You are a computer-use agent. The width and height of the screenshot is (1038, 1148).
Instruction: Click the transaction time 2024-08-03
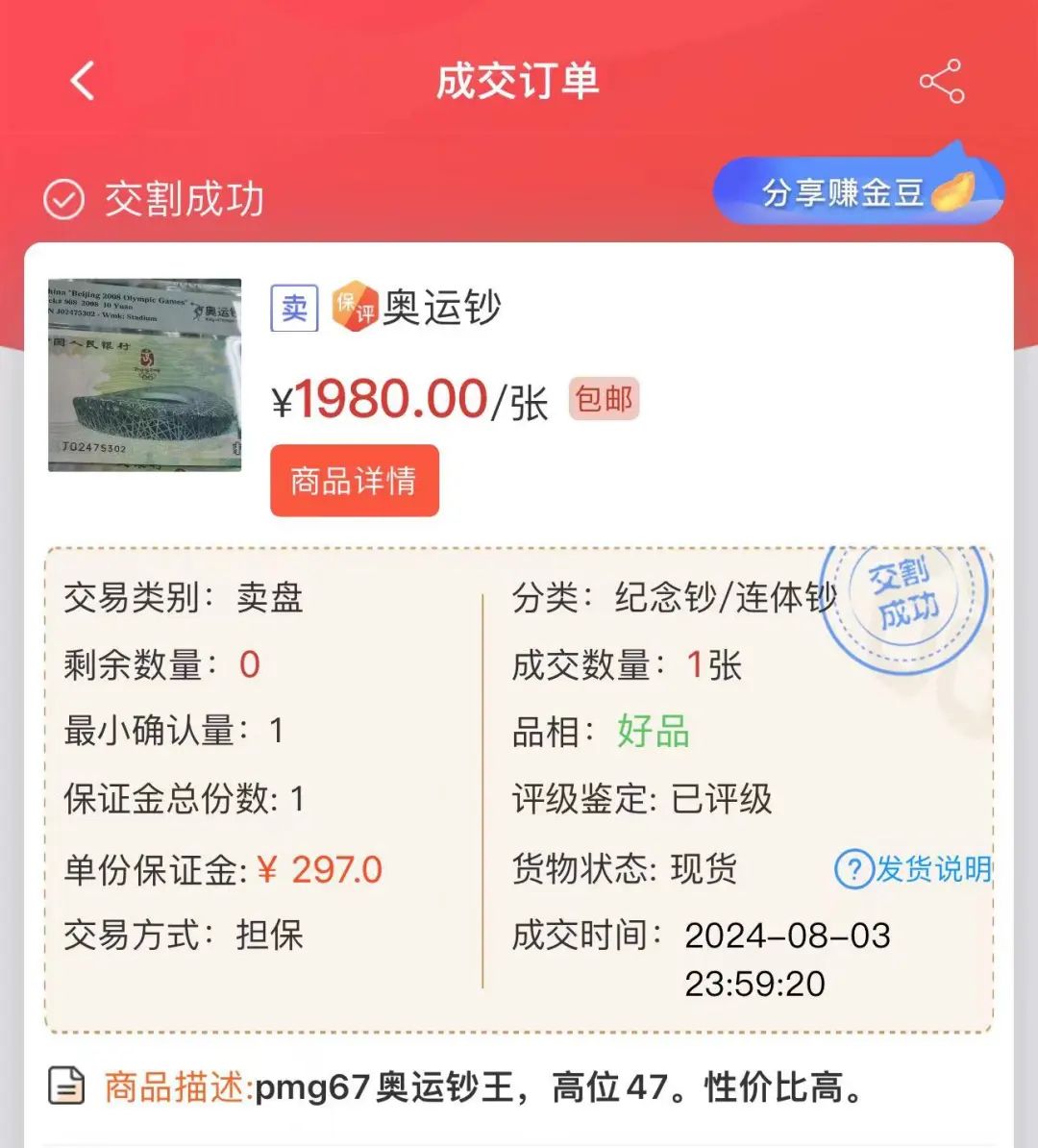788,936
